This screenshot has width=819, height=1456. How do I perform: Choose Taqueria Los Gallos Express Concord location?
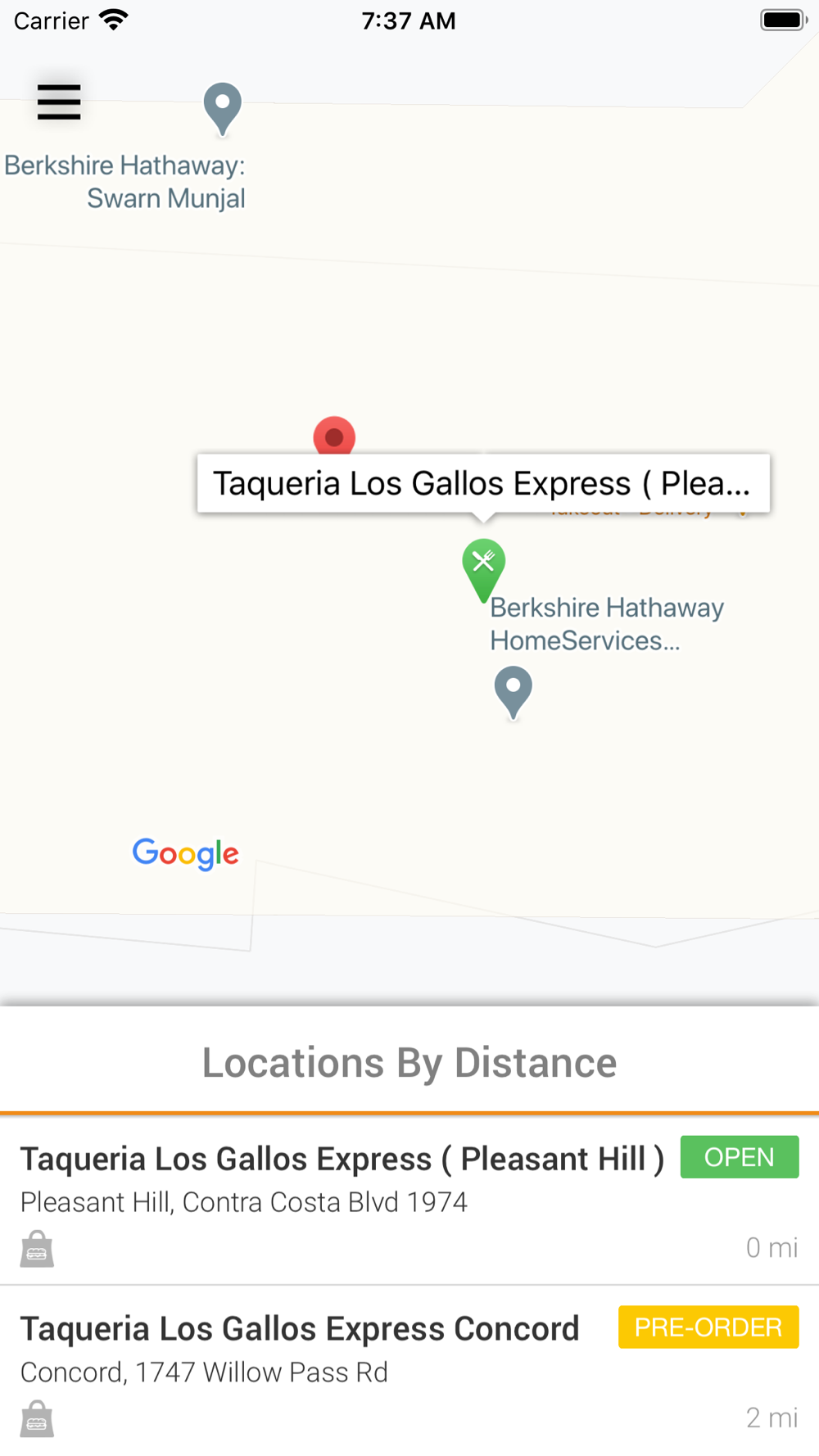(x=409, y=1370)
